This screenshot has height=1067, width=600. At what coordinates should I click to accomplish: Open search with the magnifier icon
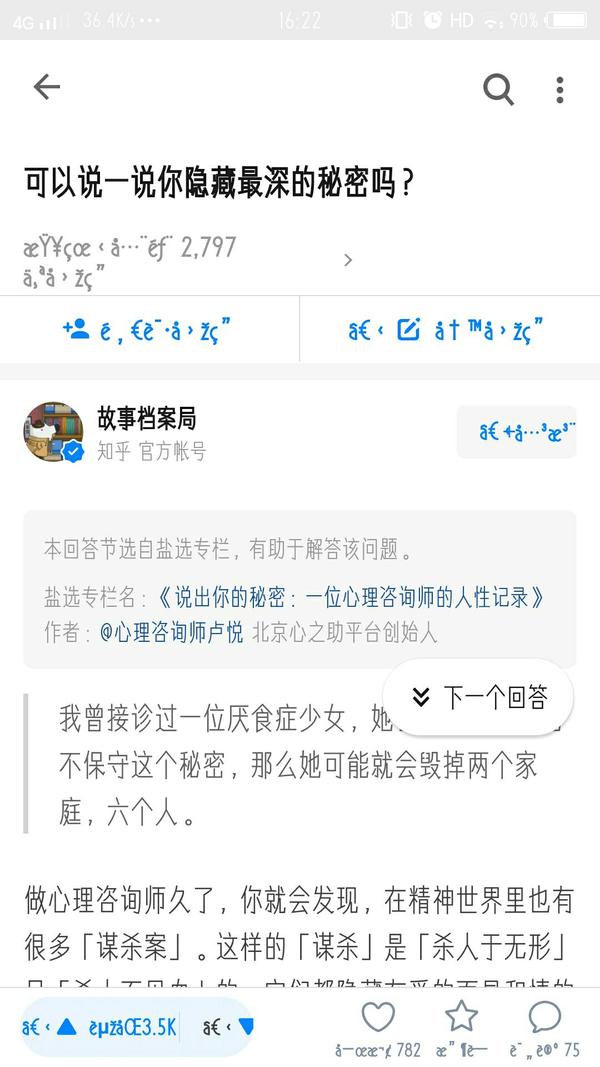click(498, 89)
